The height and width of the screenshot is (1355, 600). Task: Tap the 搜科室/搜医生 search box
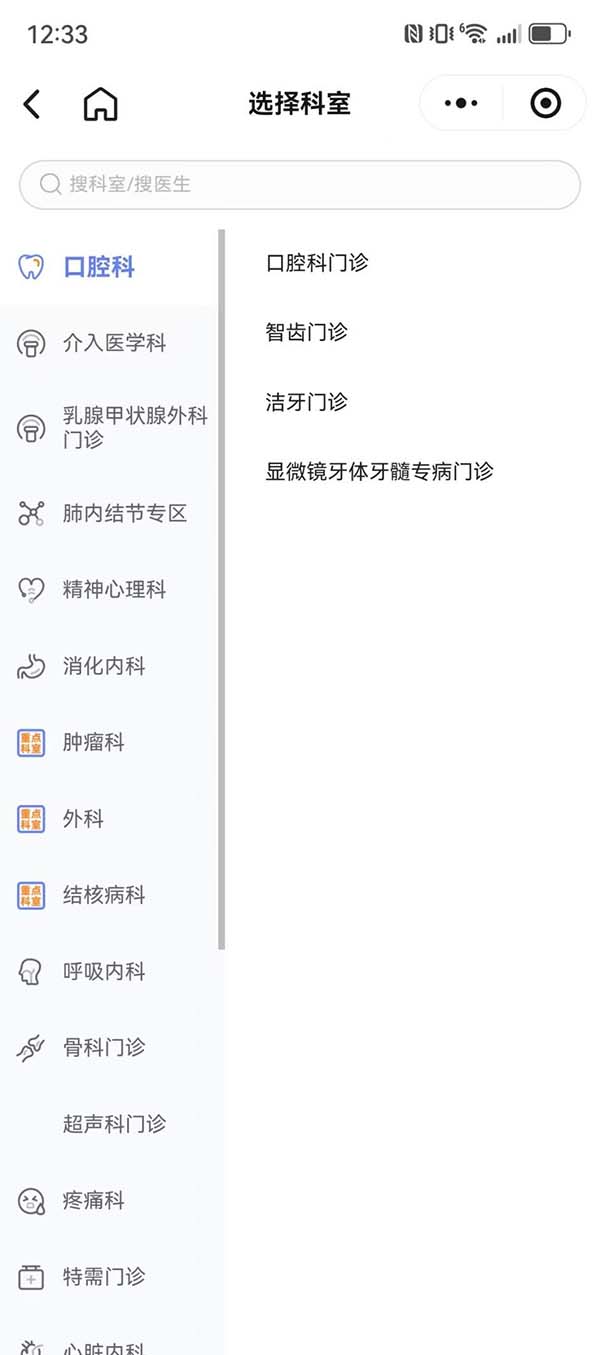coord(300,184)
